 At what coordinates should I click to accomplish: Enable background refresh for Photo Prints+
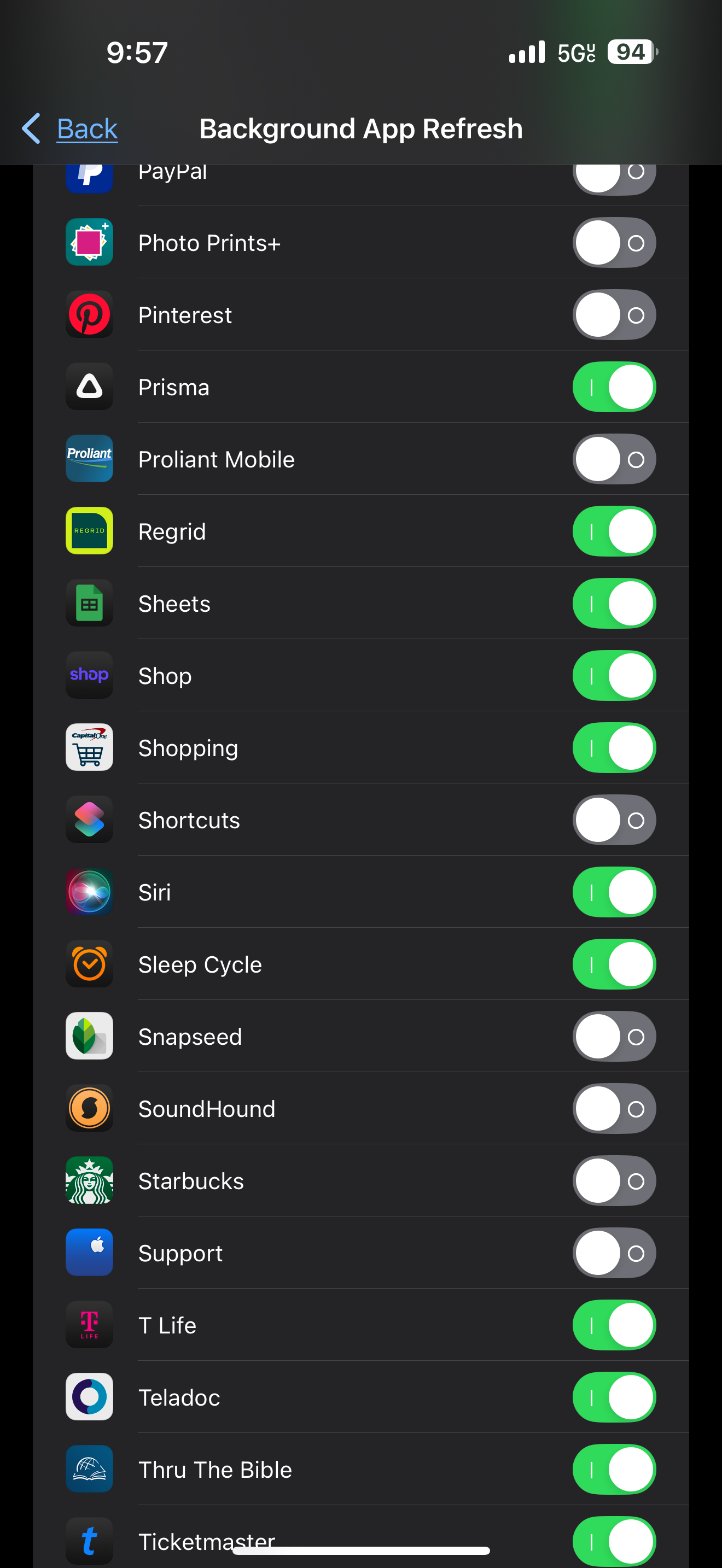pos(614,243)
